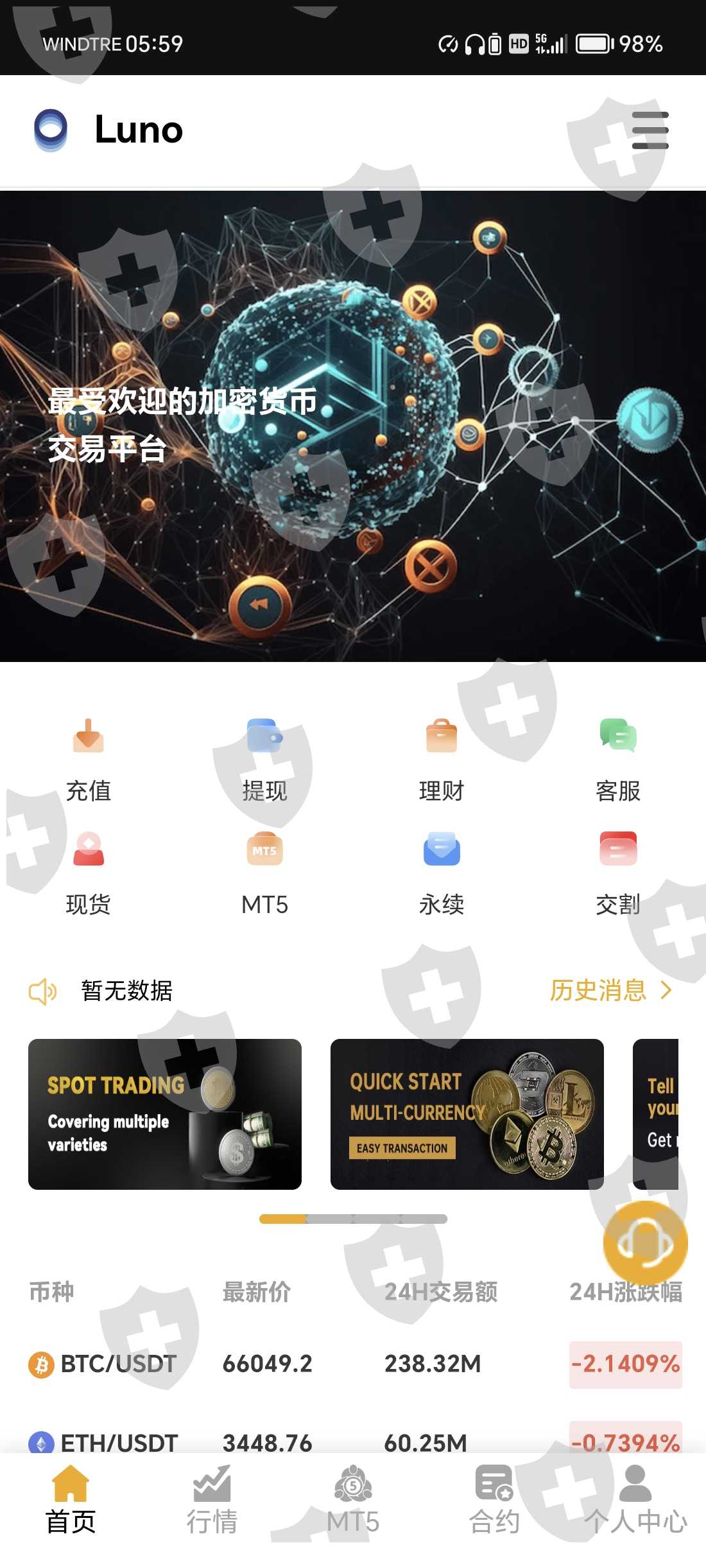Switch to the MT5 bottom tab

pyautogui.click(x=353, y=1499)
